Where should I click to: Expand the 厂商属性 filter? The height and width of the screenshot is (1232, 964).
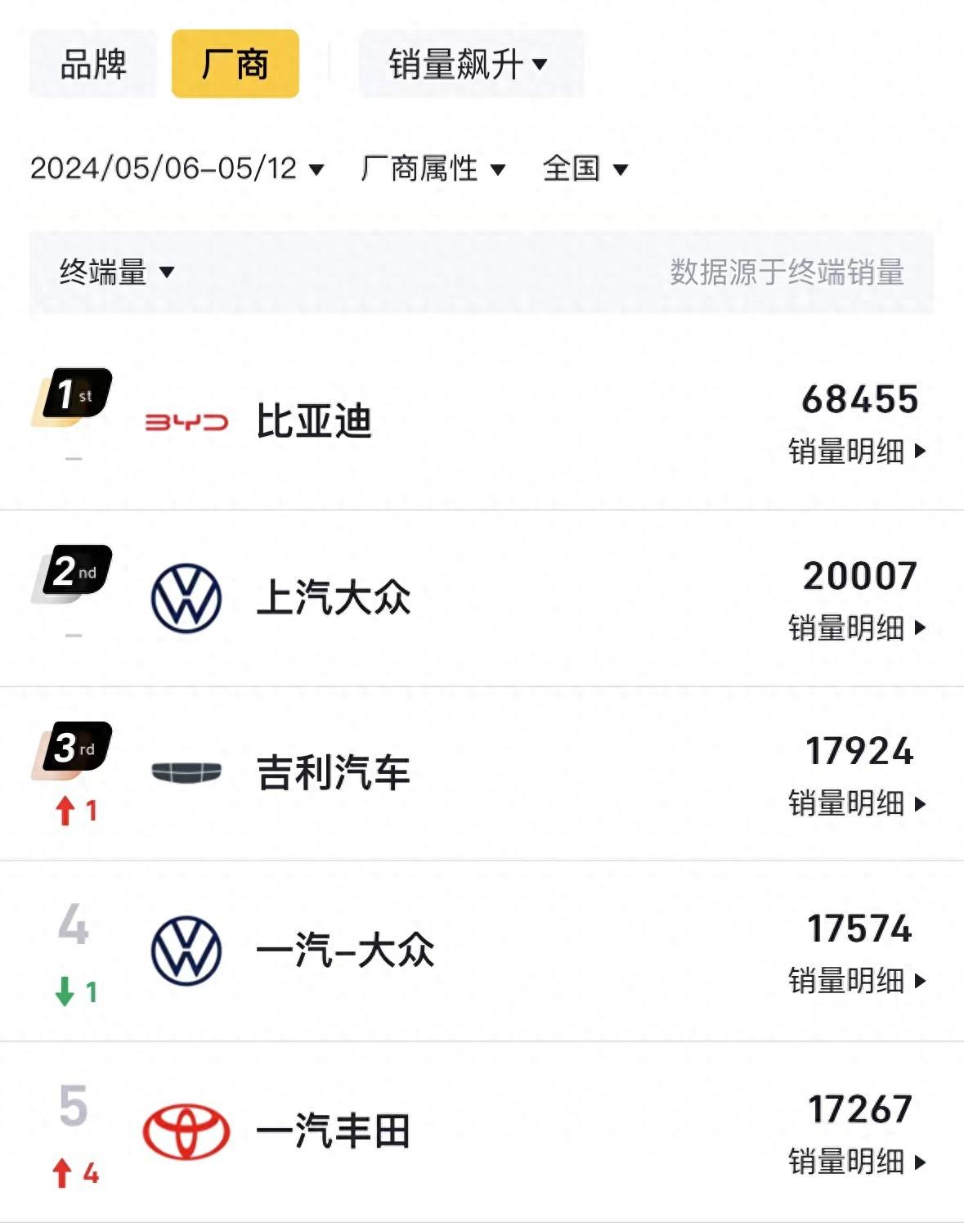[433, 169]
